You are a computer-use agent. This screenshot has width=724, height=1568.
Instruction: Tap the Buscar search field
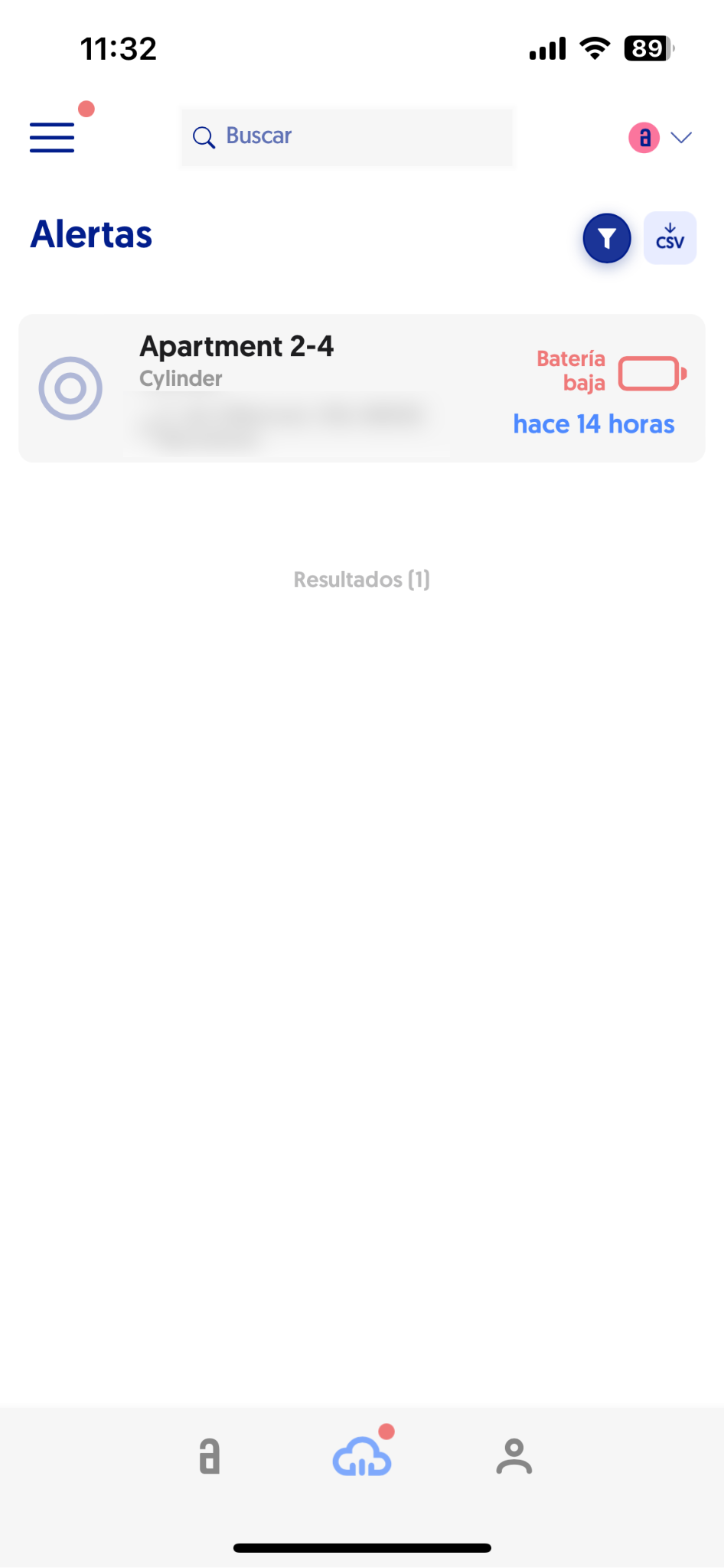point(347,137)
